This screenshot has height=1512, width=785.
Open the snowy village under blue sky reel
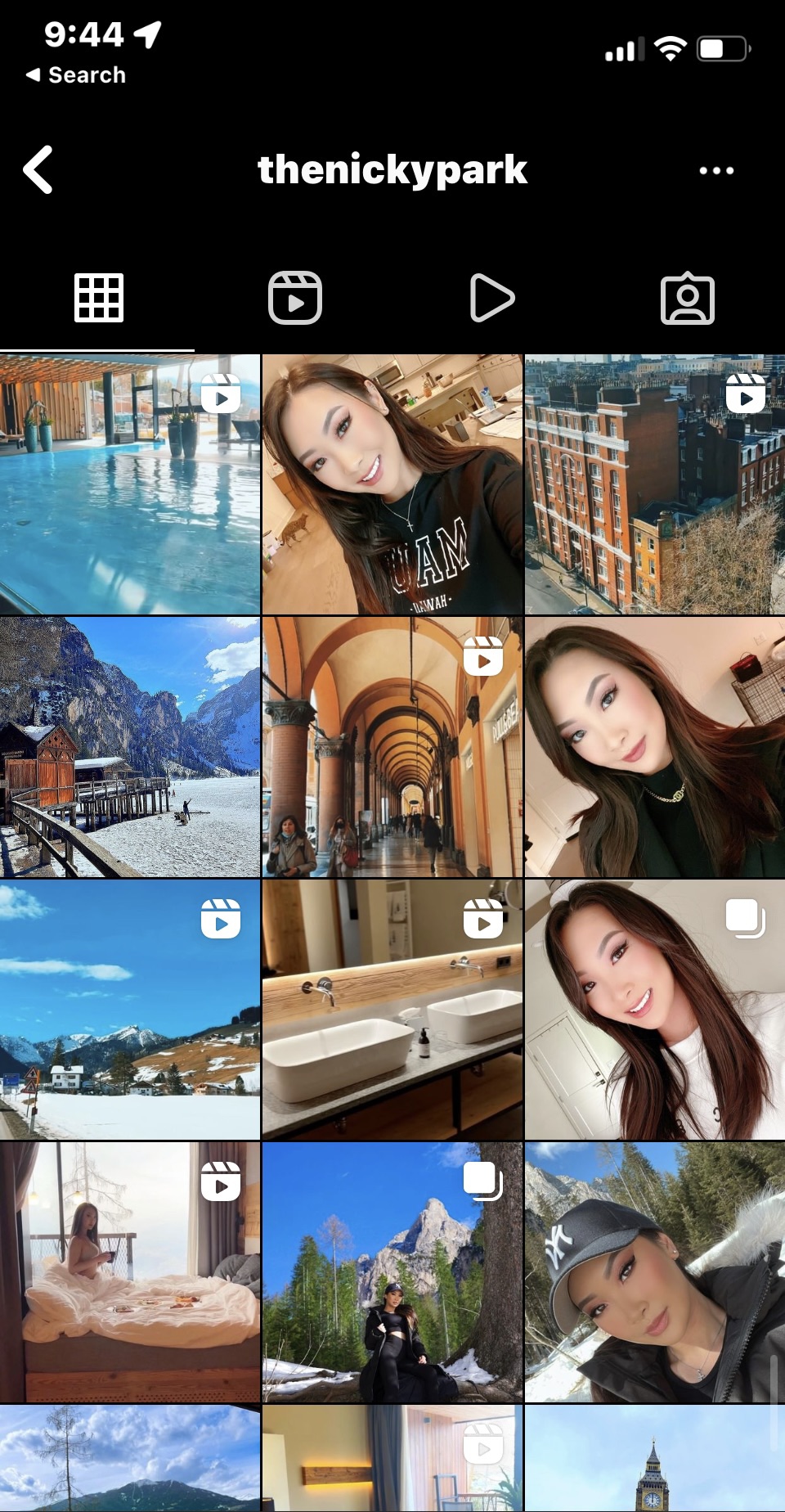click(x=130, y=1010)
